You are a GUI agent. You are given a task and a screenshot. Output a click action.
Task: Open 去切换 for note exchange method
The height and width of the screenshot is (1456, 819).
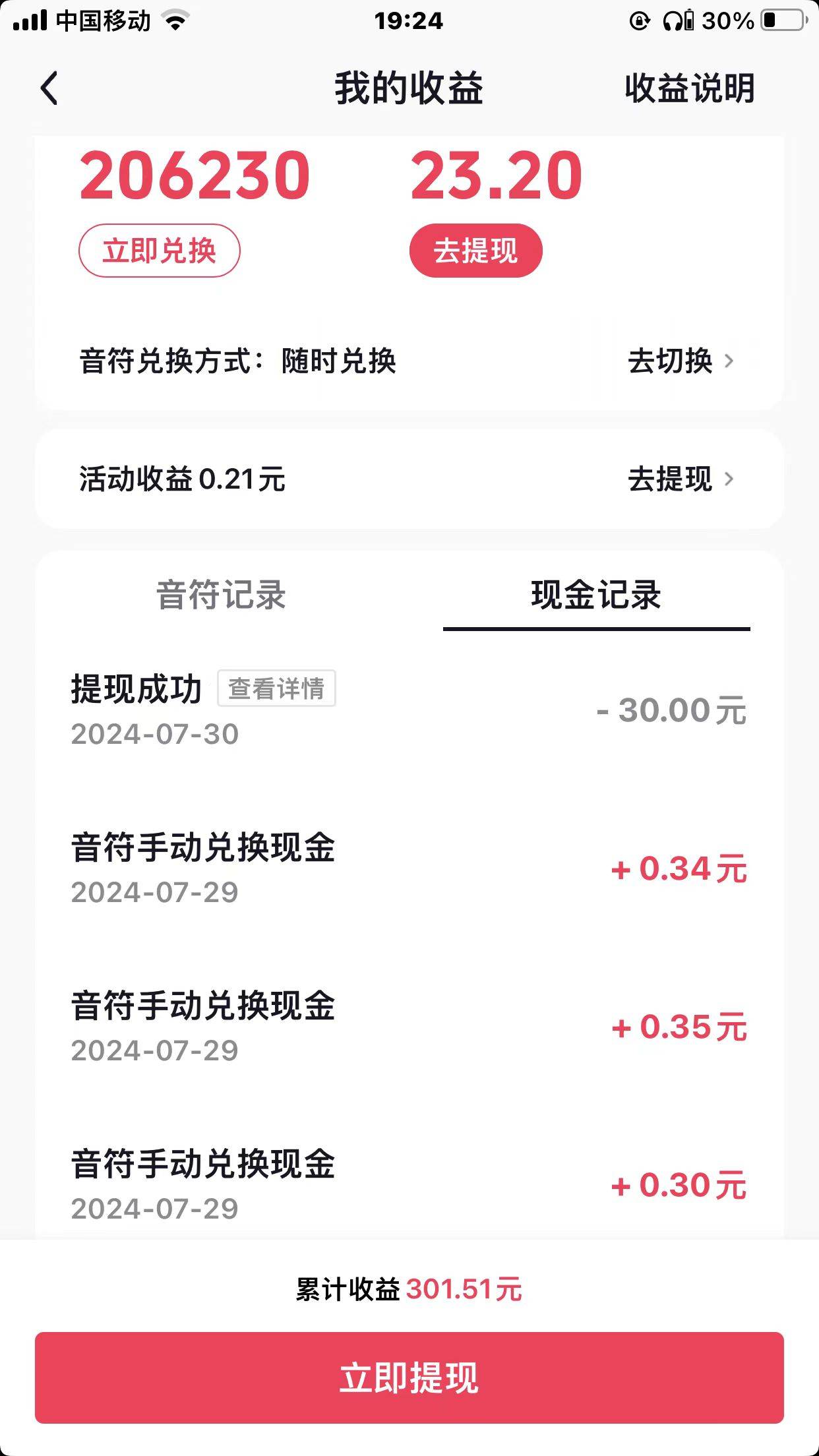click(x=681, y=361)
